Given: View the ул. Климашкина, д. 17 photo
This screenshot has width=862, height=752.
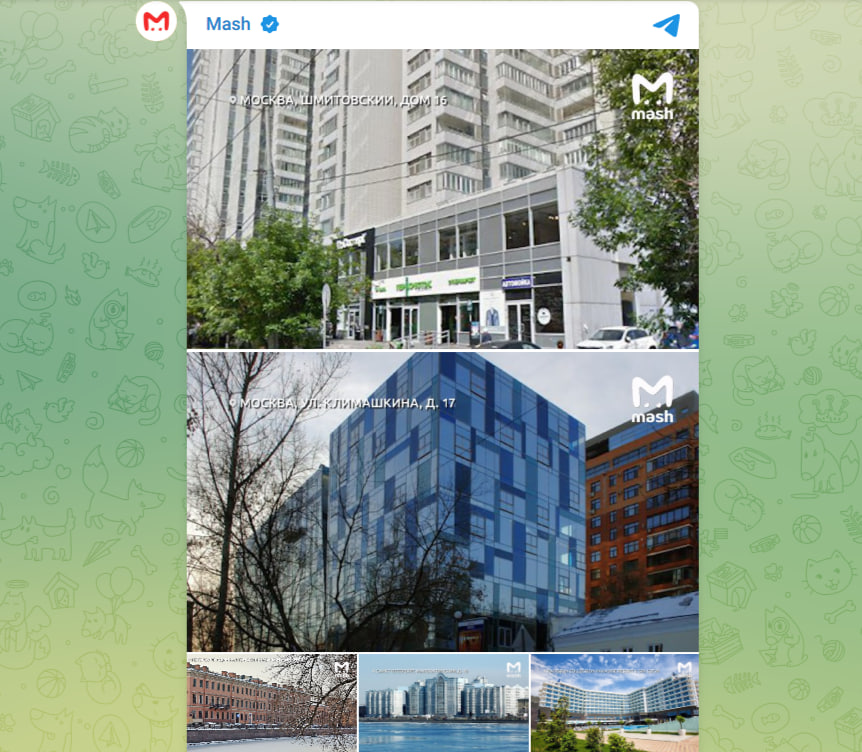Looking at the screenshot, I should click(442, 502).
